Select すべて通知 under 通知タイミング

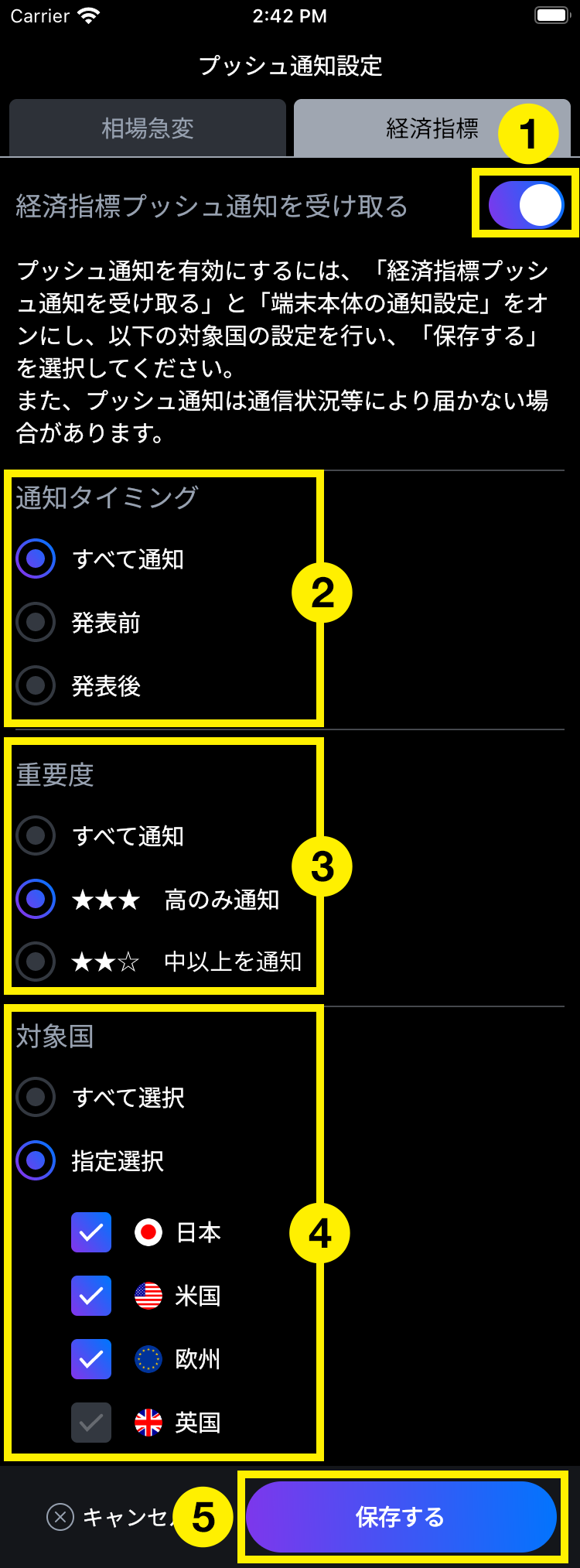(x=36, y=559)
